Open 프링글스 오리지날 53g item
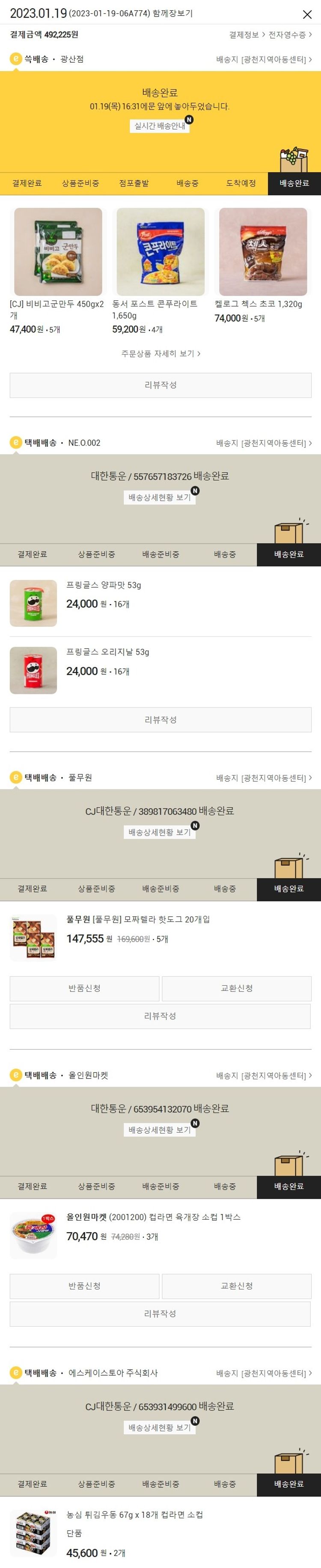 tap(107, 652)
